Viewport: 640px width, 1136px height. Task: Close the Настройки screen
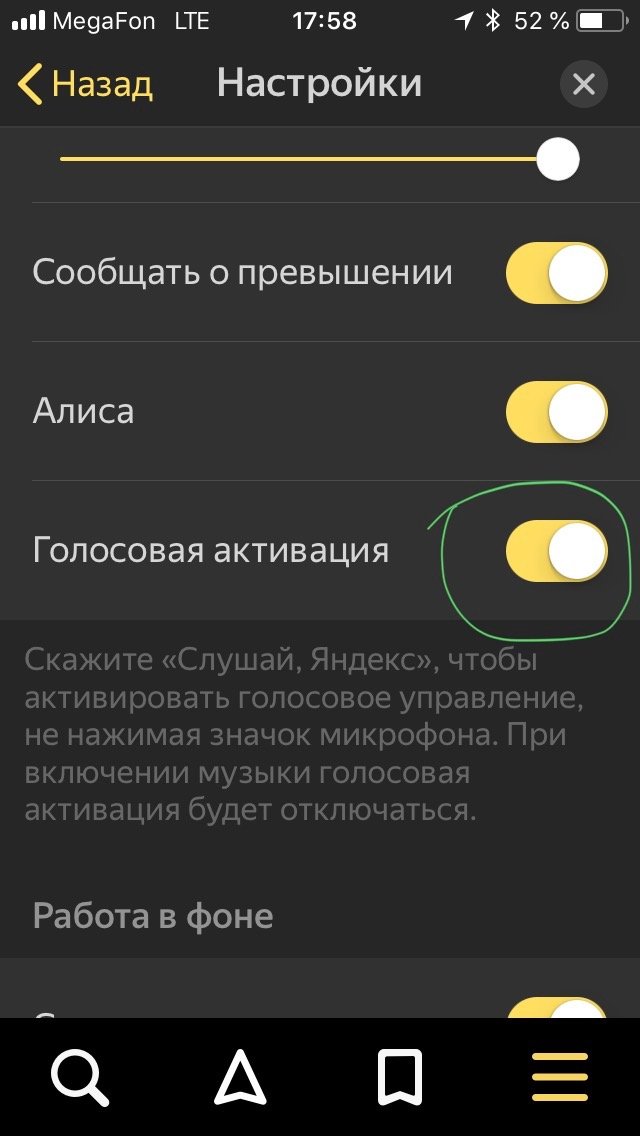pyautogui.click(x=584, y=85)
